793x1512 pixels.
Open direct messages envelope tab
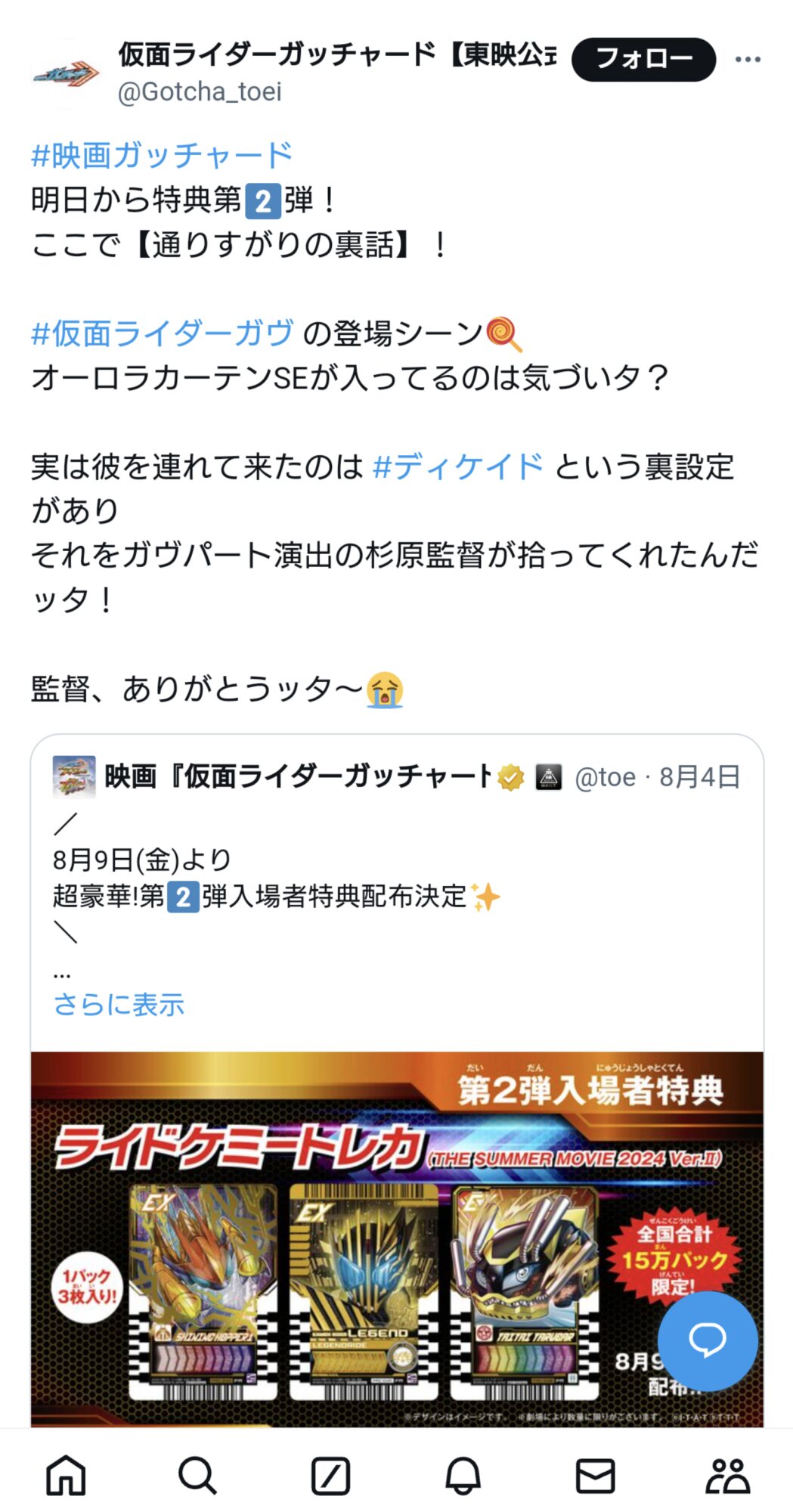(595, 1475)
